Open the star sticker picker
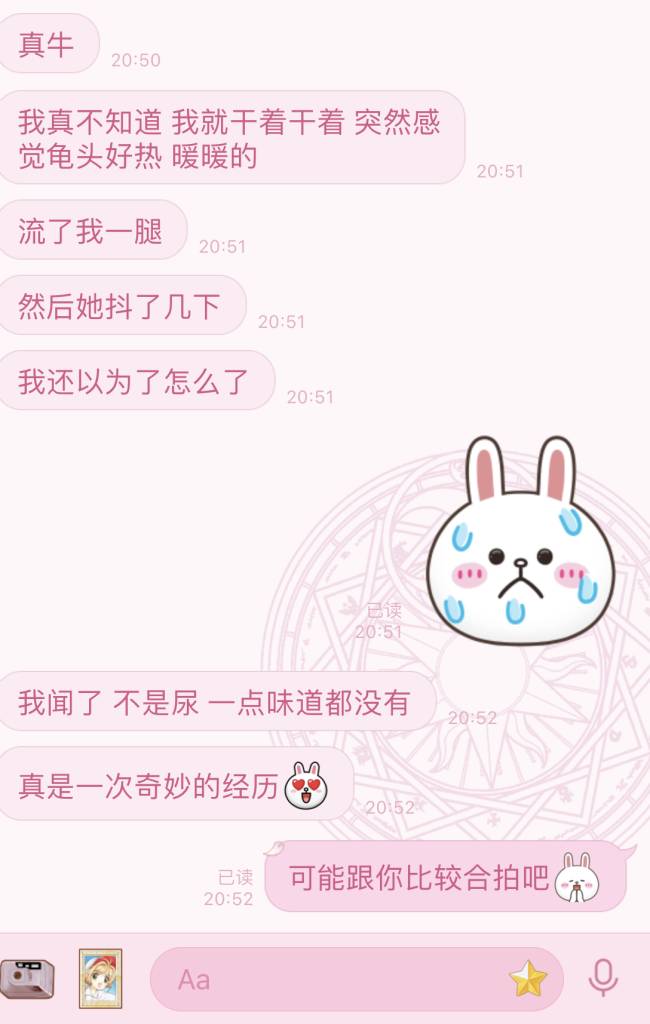Screen dimensions: 650x1024 click(528, 979)
